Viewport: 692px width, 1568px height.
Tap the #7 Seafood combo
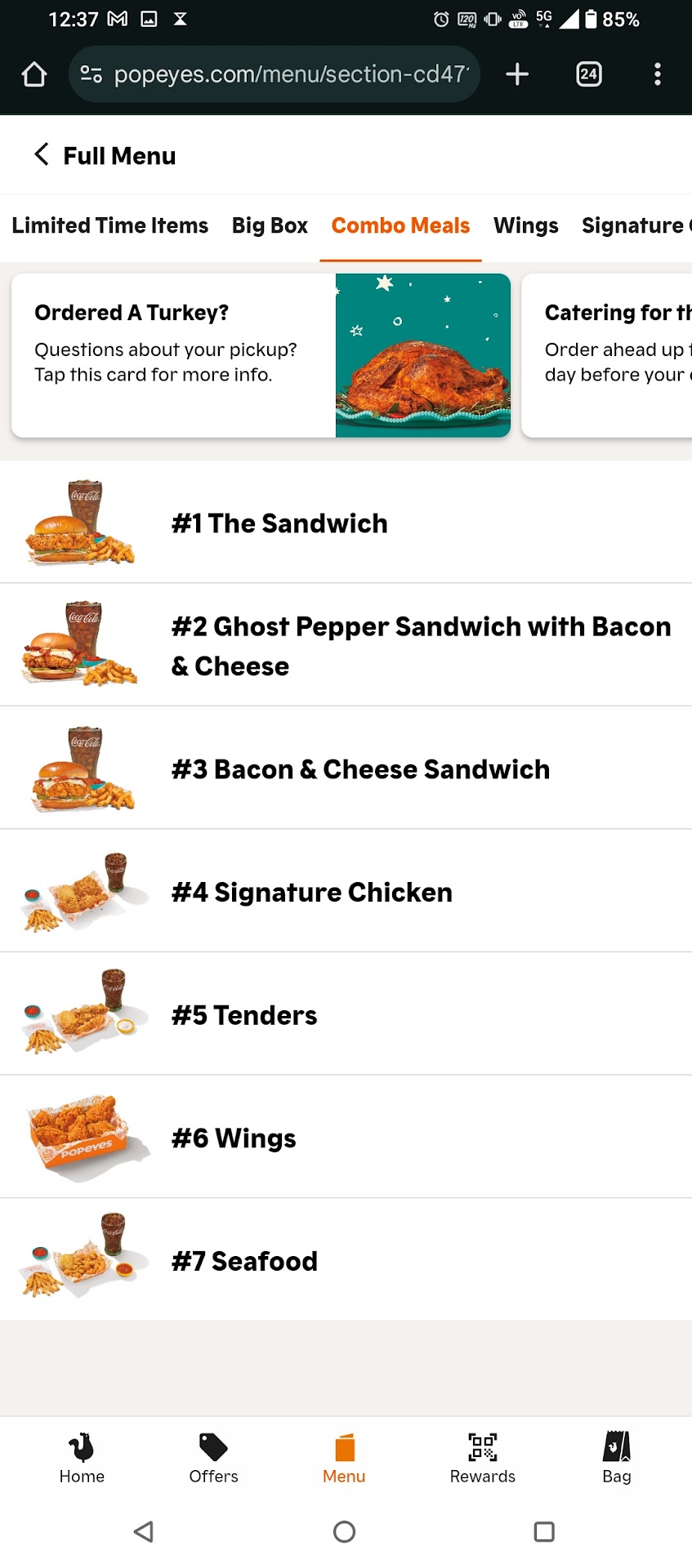pyautogui.click(x=244, y=1261)
